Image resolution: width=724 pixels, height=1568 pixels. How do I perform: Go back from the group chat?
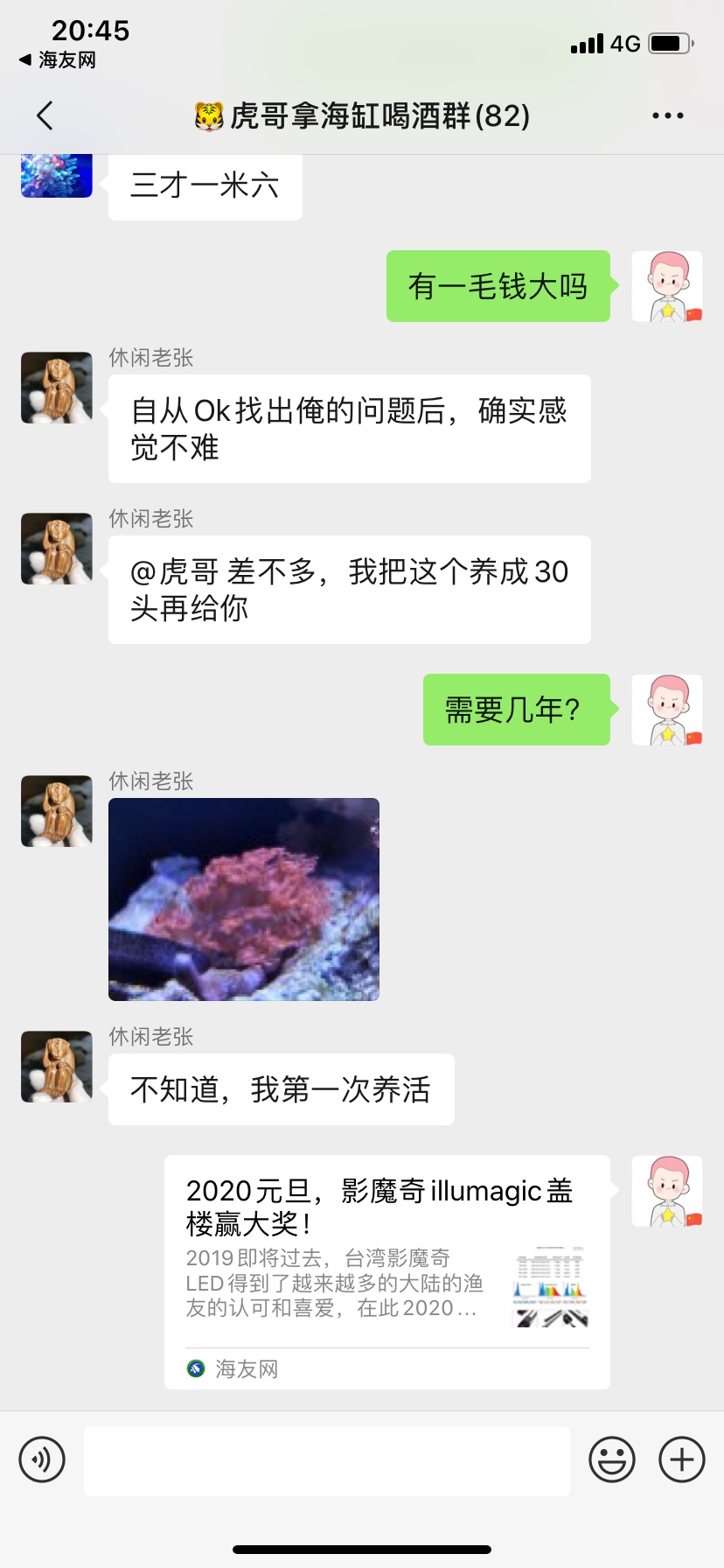45,115
